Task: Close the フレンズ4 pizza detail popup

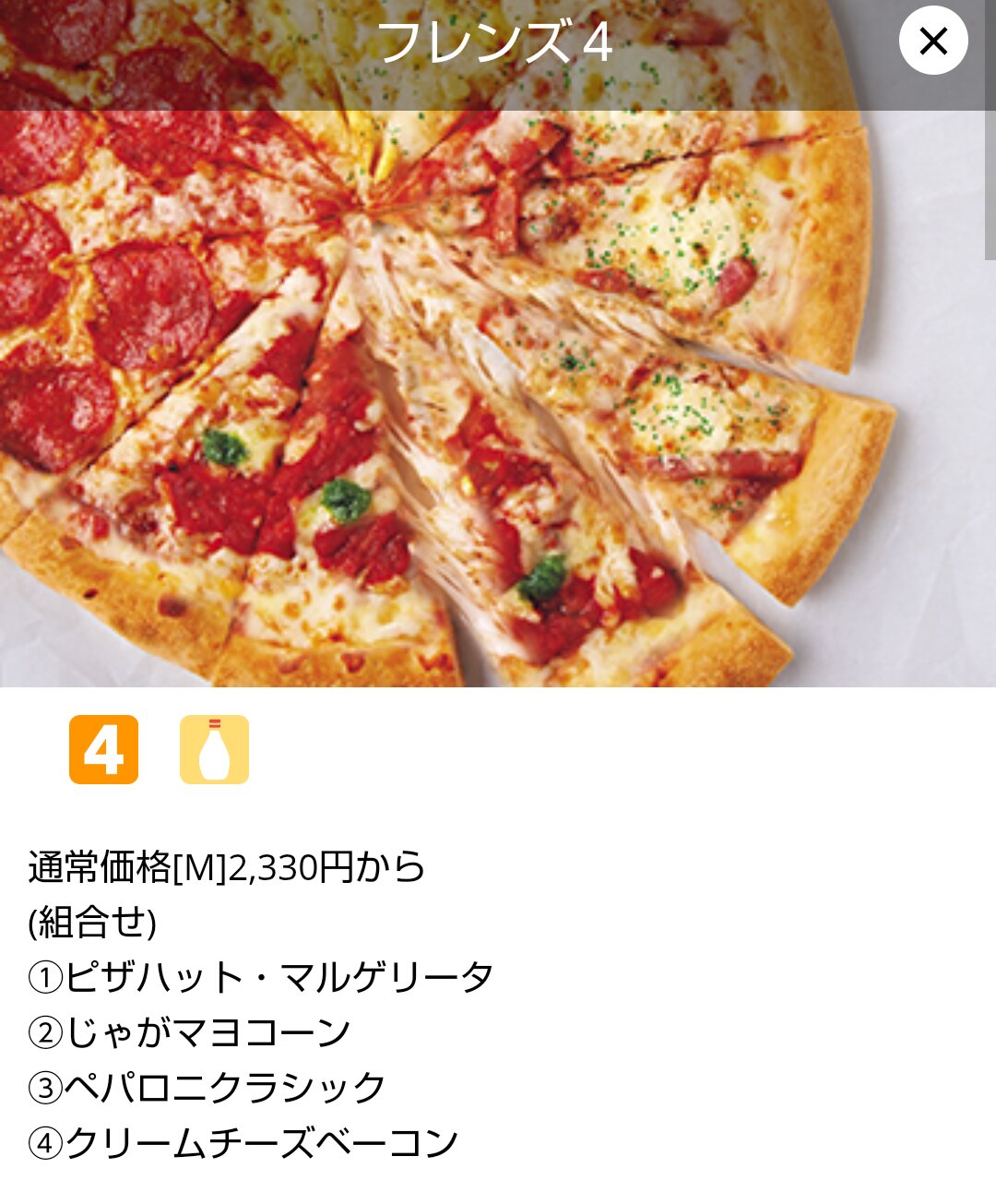Action: pos(933,41)
